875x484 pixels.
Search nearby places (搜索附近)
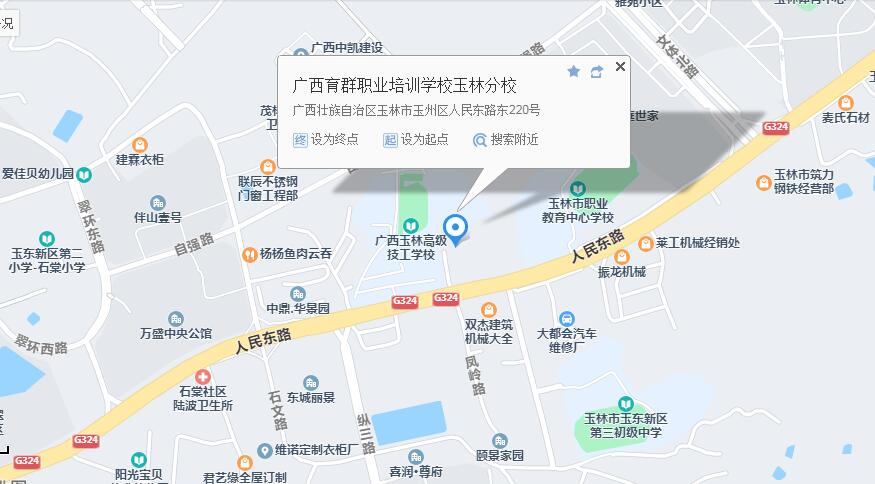506,140
